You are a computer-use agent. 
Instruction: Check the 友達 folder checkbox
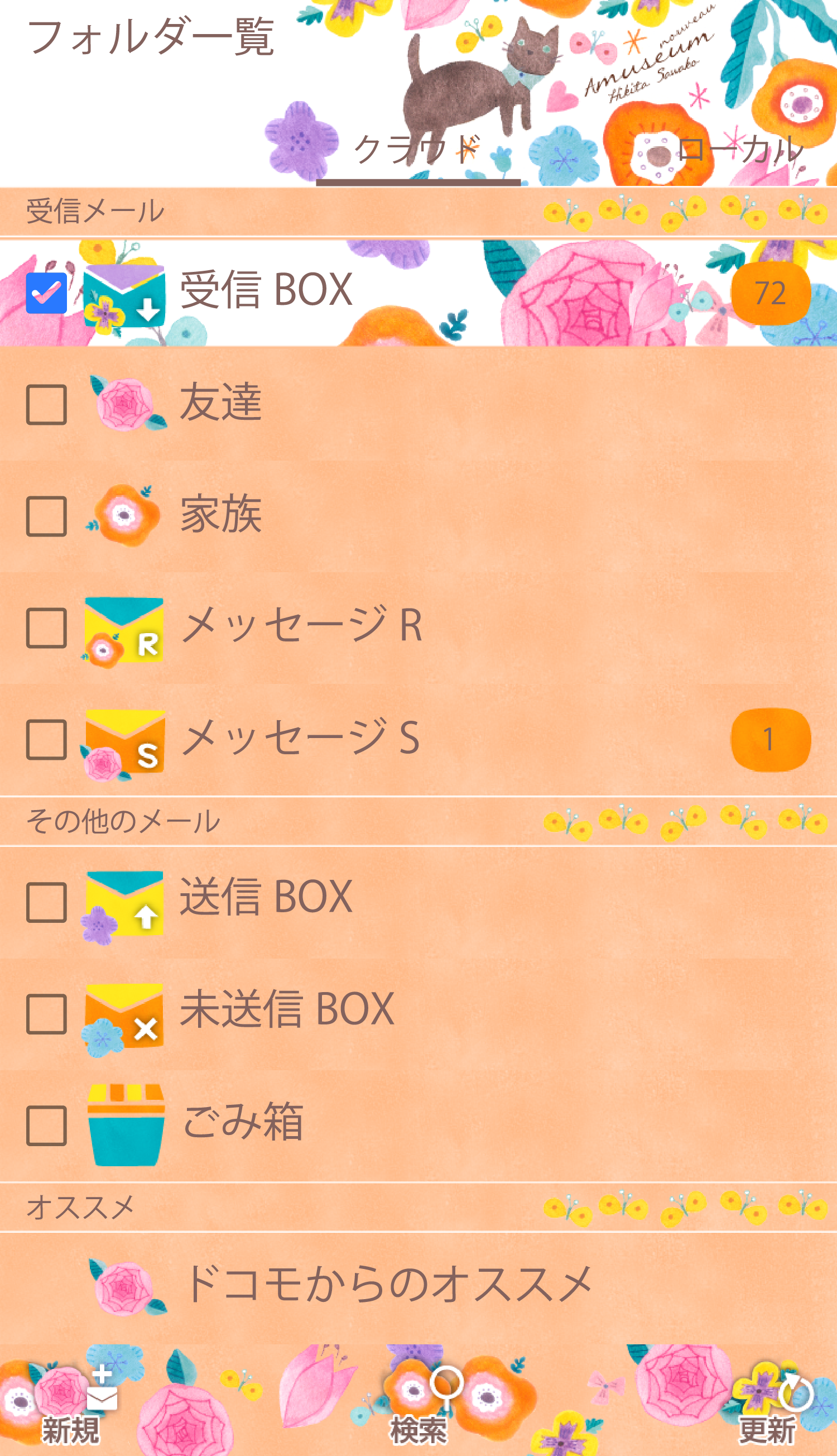point(46,405)
